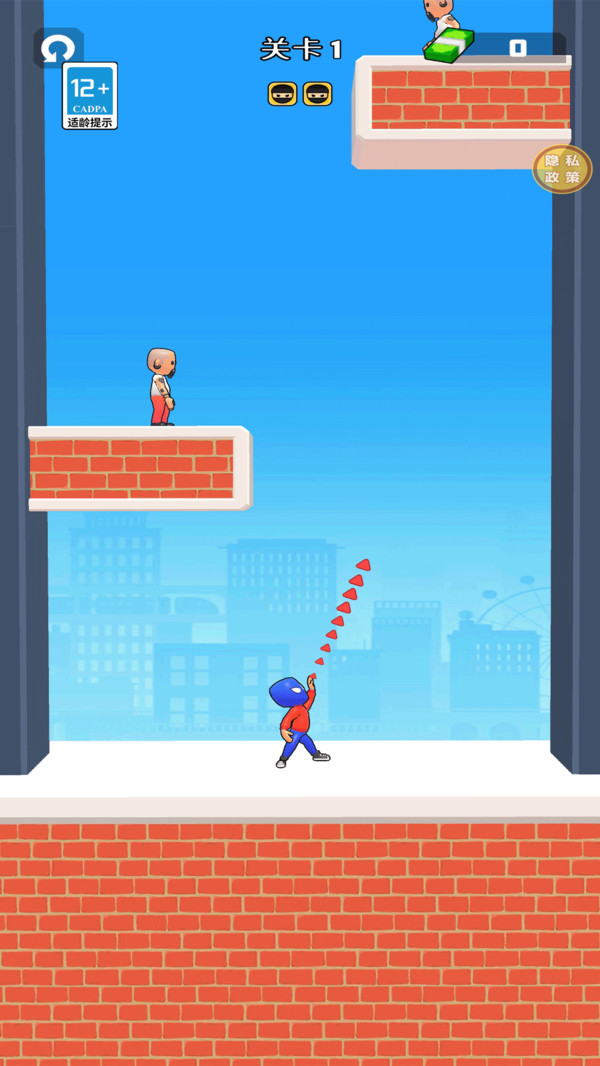Restart the level with the reload icon

pos(58,46)
